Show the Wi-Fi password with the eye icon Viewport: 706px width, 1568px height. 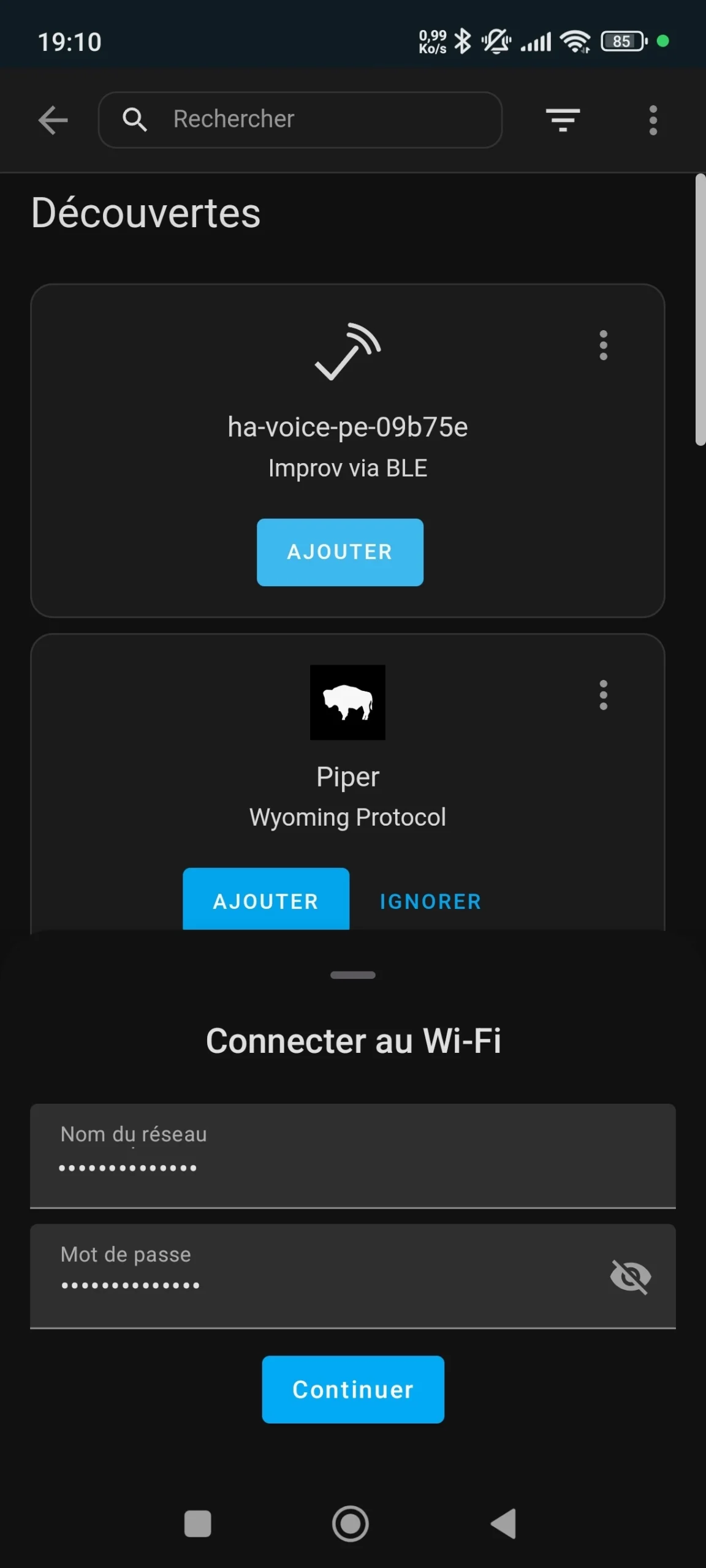(x=631, y=1276)
